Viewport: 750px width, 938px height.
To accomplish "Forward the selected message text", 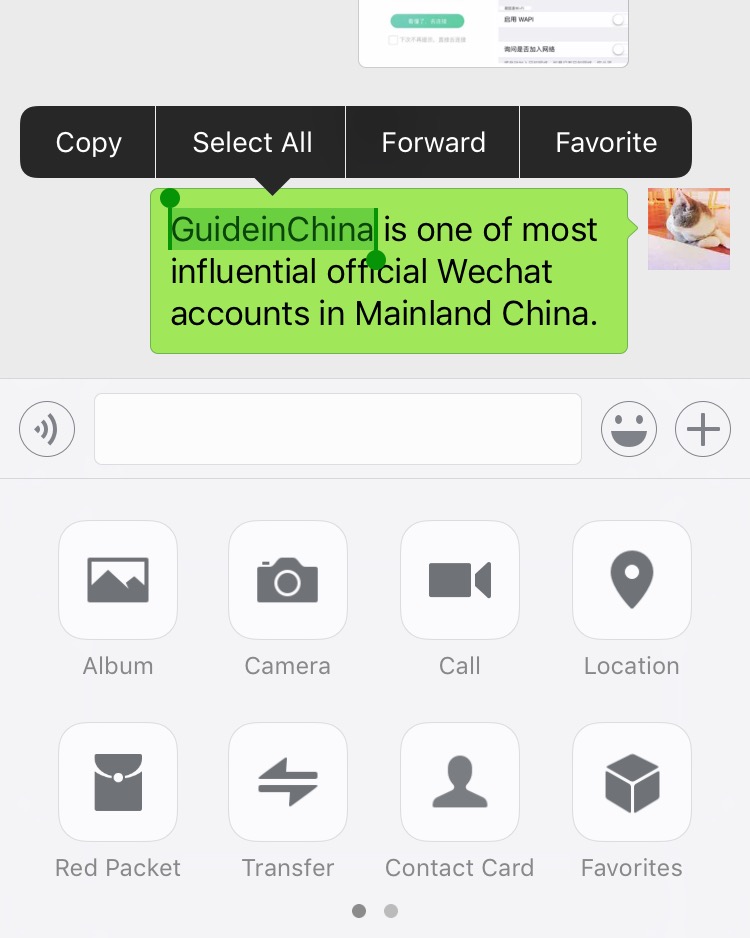I will click(x=433, y=143).
